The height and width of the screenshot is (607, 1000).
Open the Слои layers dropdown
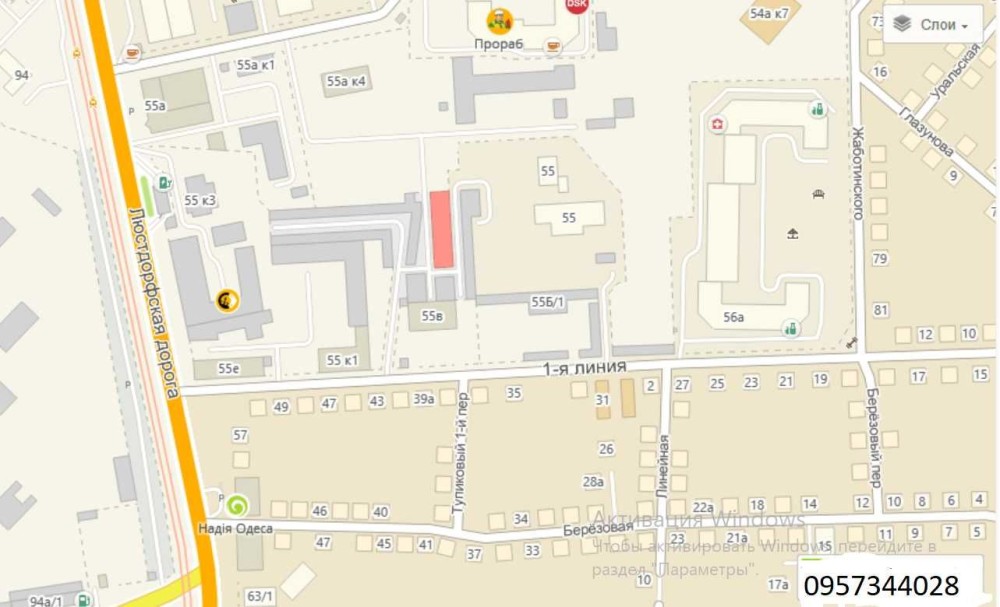[933, 25]
